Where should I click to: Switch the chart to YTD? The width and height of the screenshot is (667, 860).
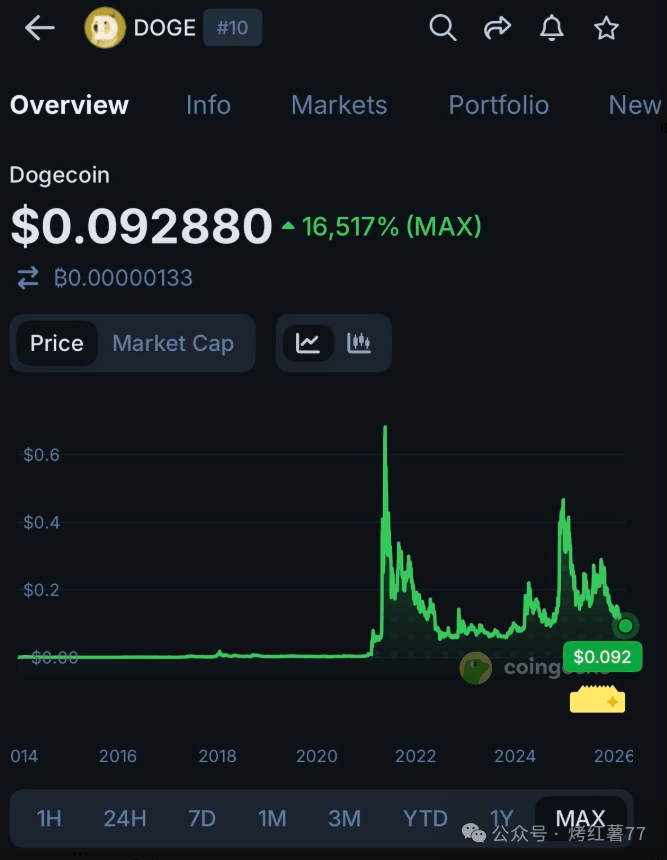[x=425, y=819]
